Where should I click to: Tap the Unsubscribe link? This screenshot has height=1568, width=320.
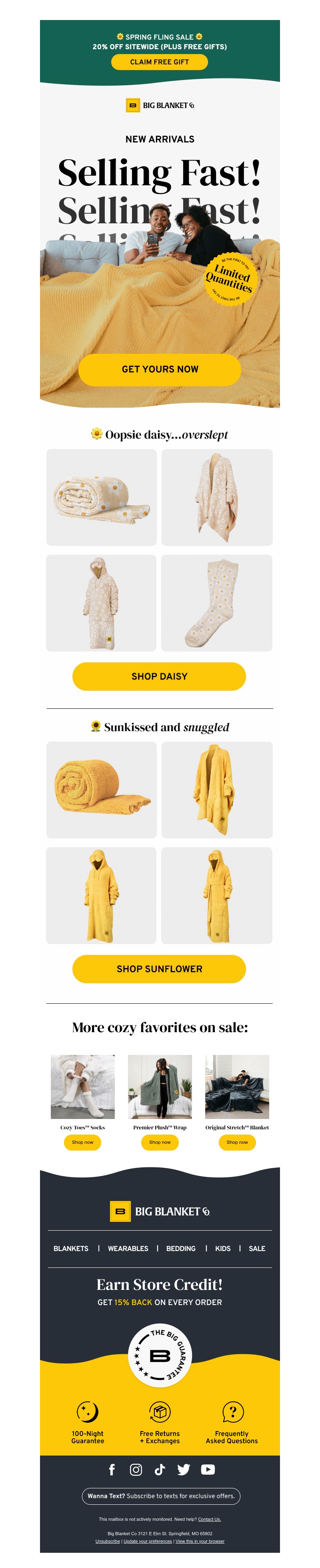pos(108,1541)
